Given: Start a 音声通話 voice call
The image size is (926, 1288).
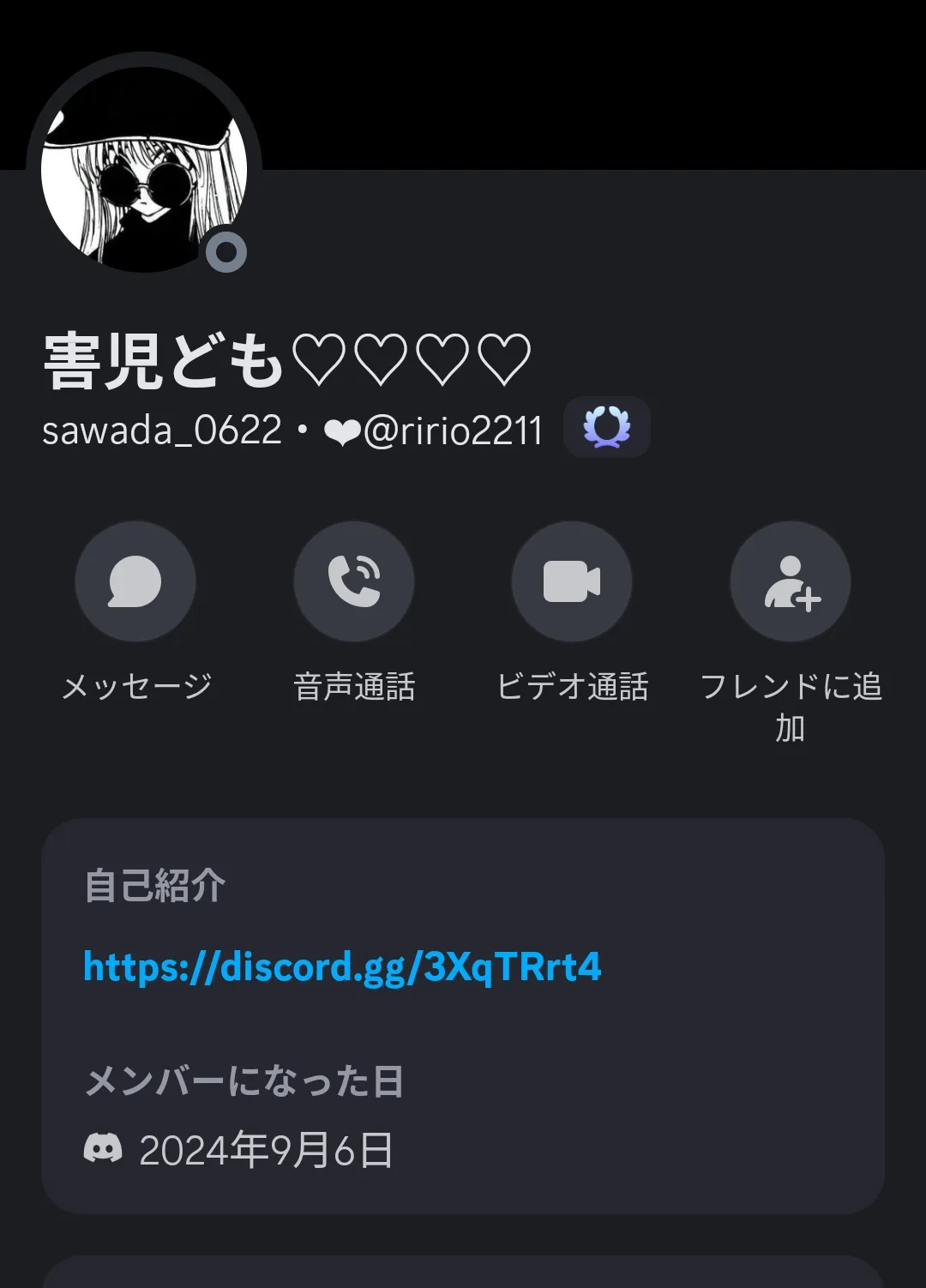Looking at the screenshot, I should pyautogui.click(x=354, y=581).
